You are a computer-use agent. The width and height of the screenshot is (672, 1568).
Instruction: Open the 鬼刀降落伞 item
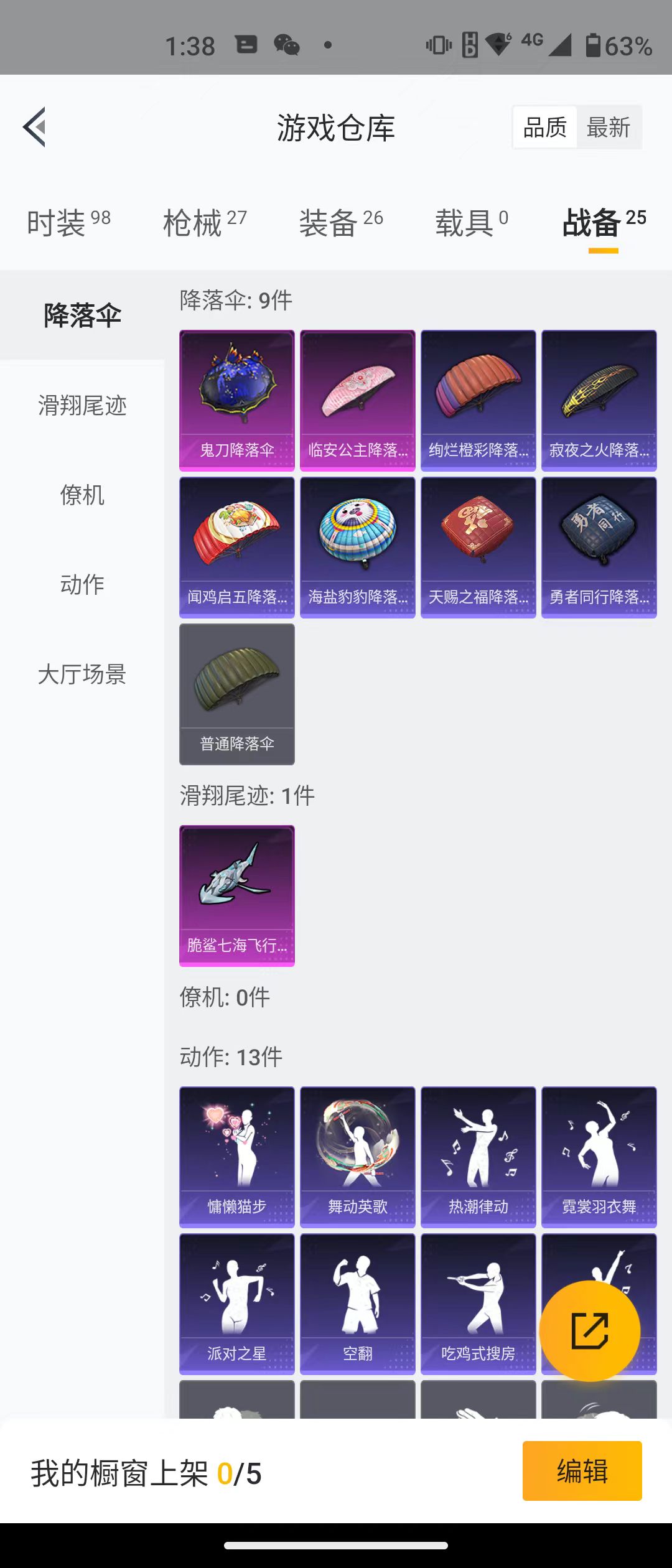(x=237, y=400)
